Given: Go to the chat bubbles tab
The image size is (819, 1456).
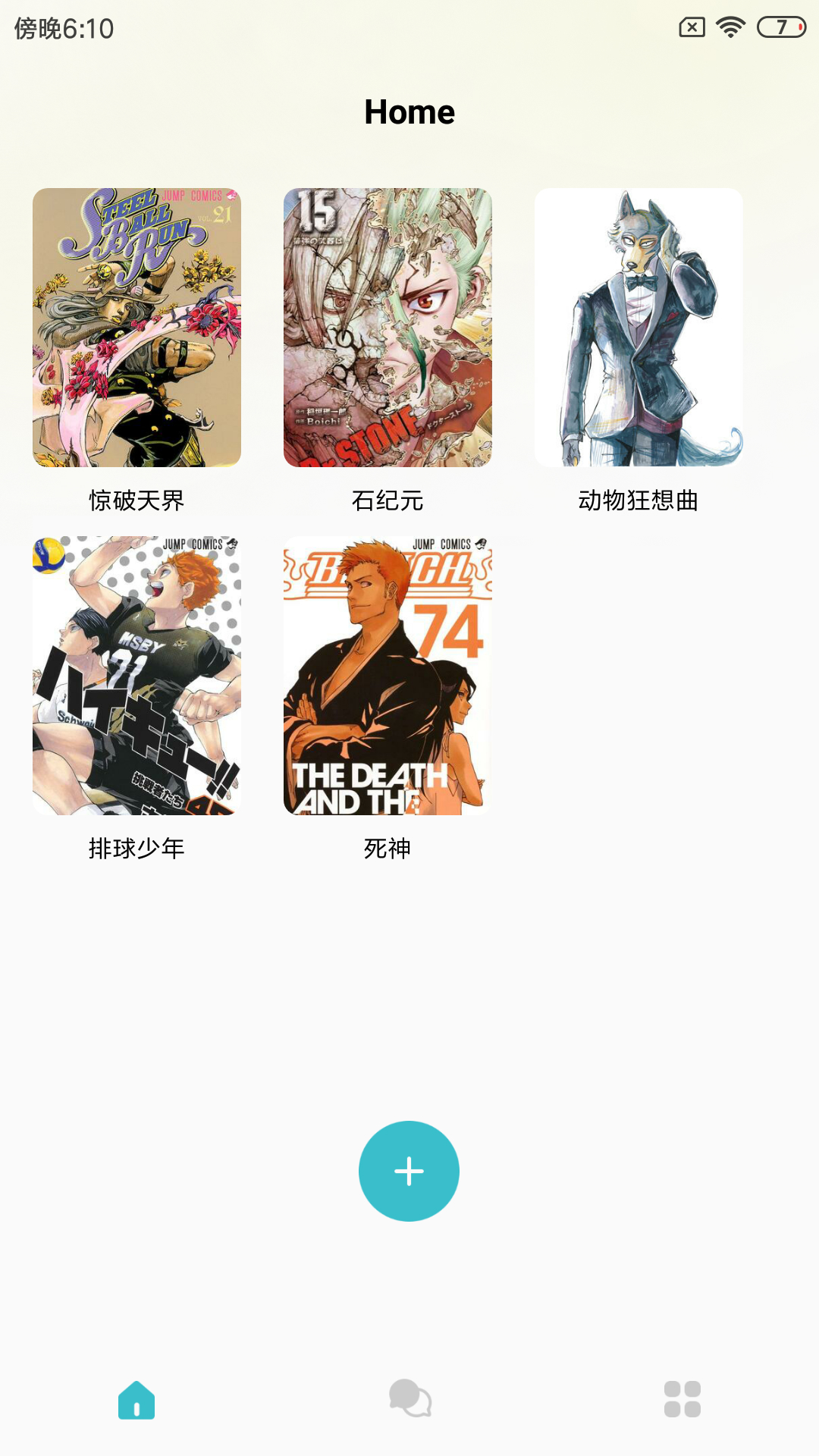Looking at the screenshot, I should coord(409,1399).
